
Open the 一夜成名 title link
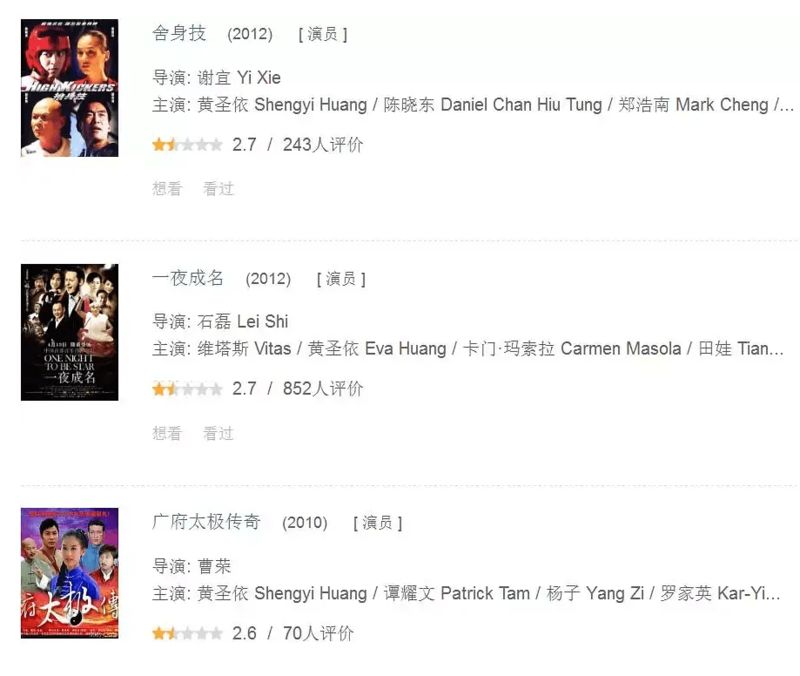[188, 278]
